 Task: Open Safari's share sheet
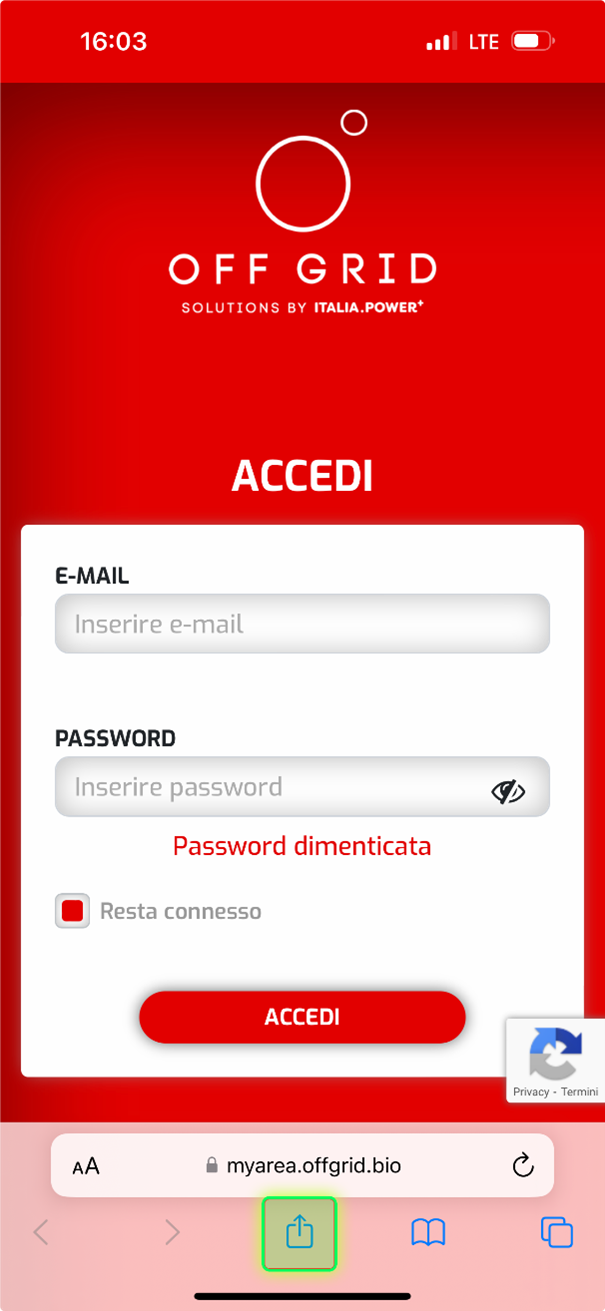(300, 1233)
